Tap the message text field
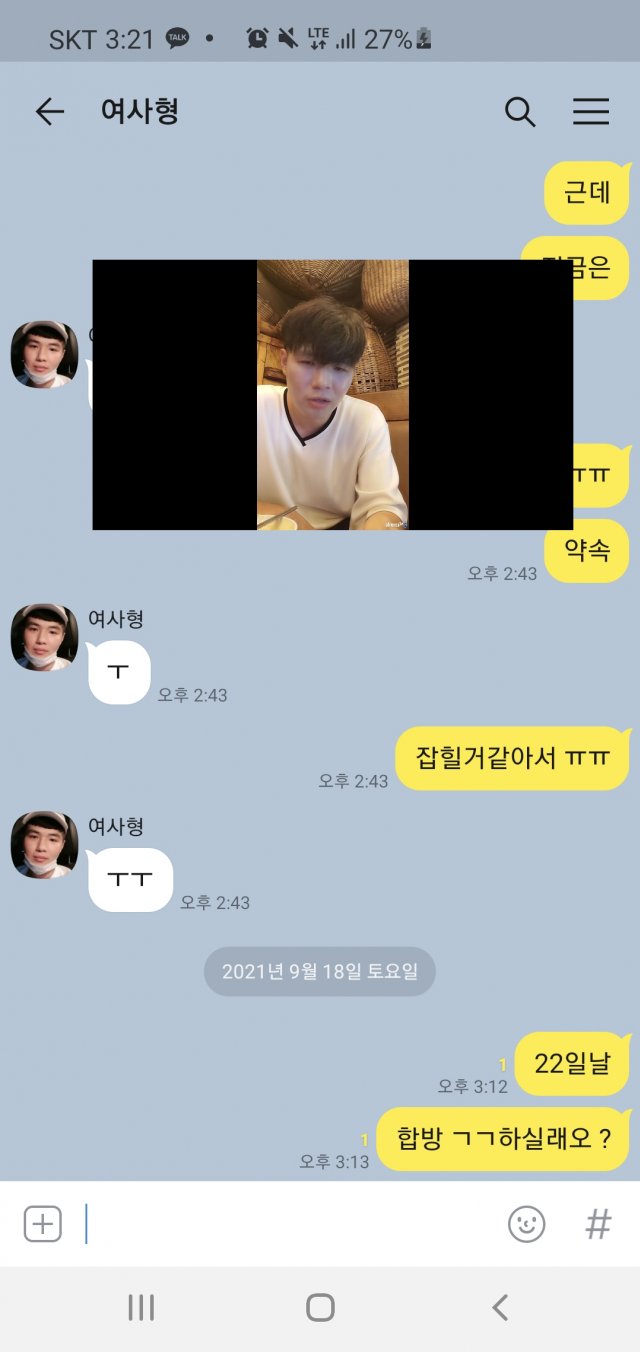640x1352 pixels. click(290, 1224)
